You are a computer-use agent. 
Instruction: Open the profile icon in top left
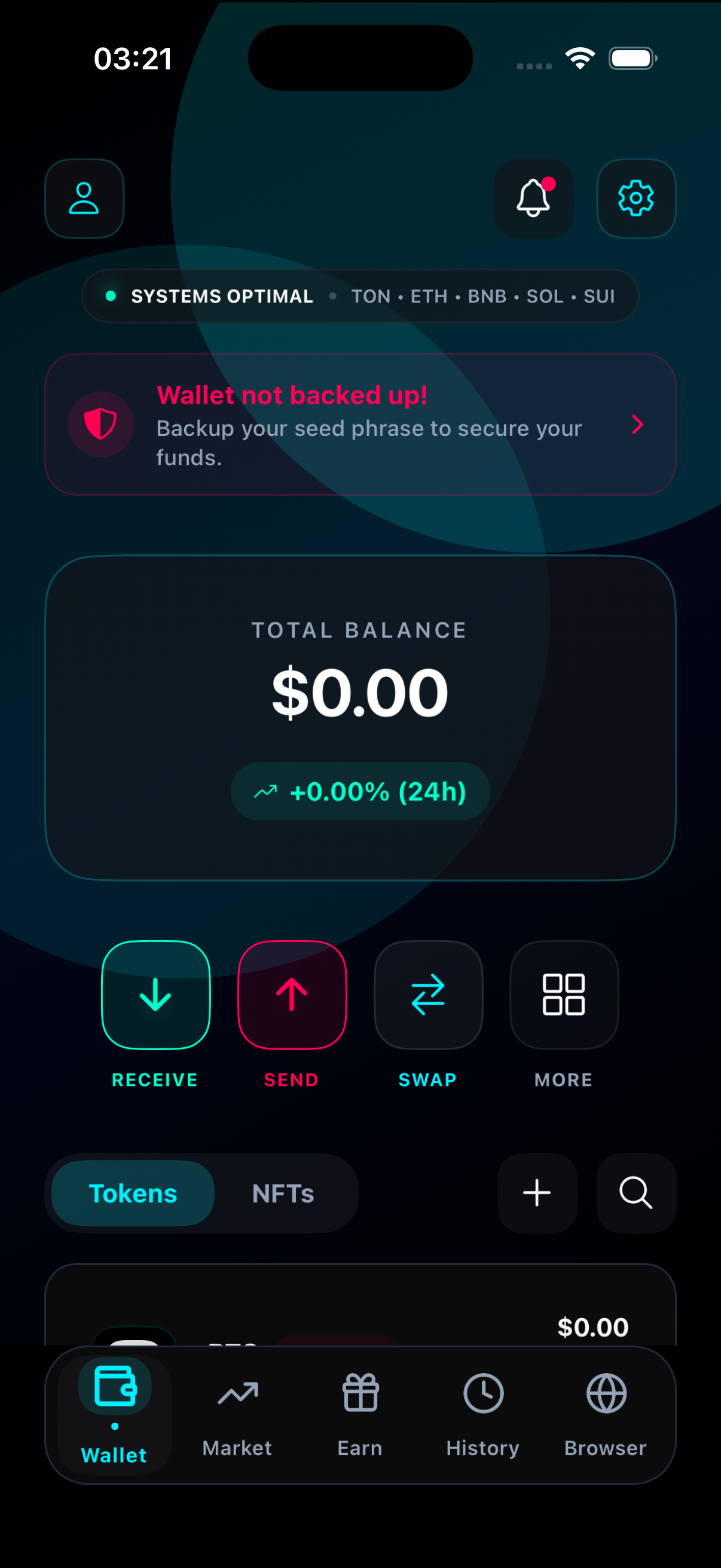point(84,199)
